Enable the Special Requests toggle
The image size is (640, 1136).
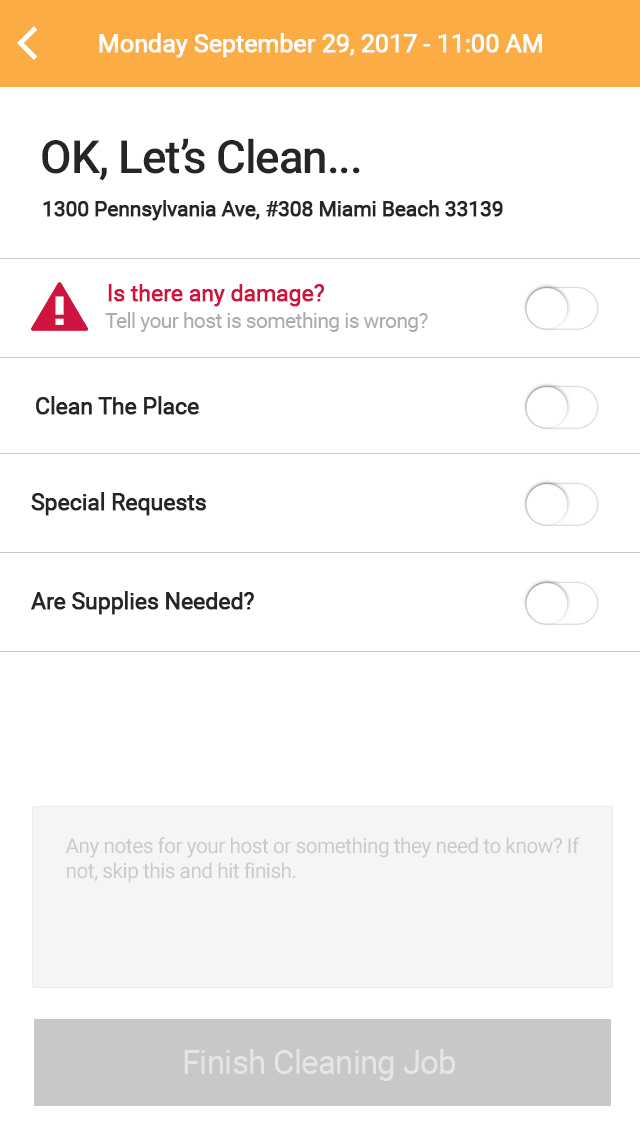coord(561,504)
